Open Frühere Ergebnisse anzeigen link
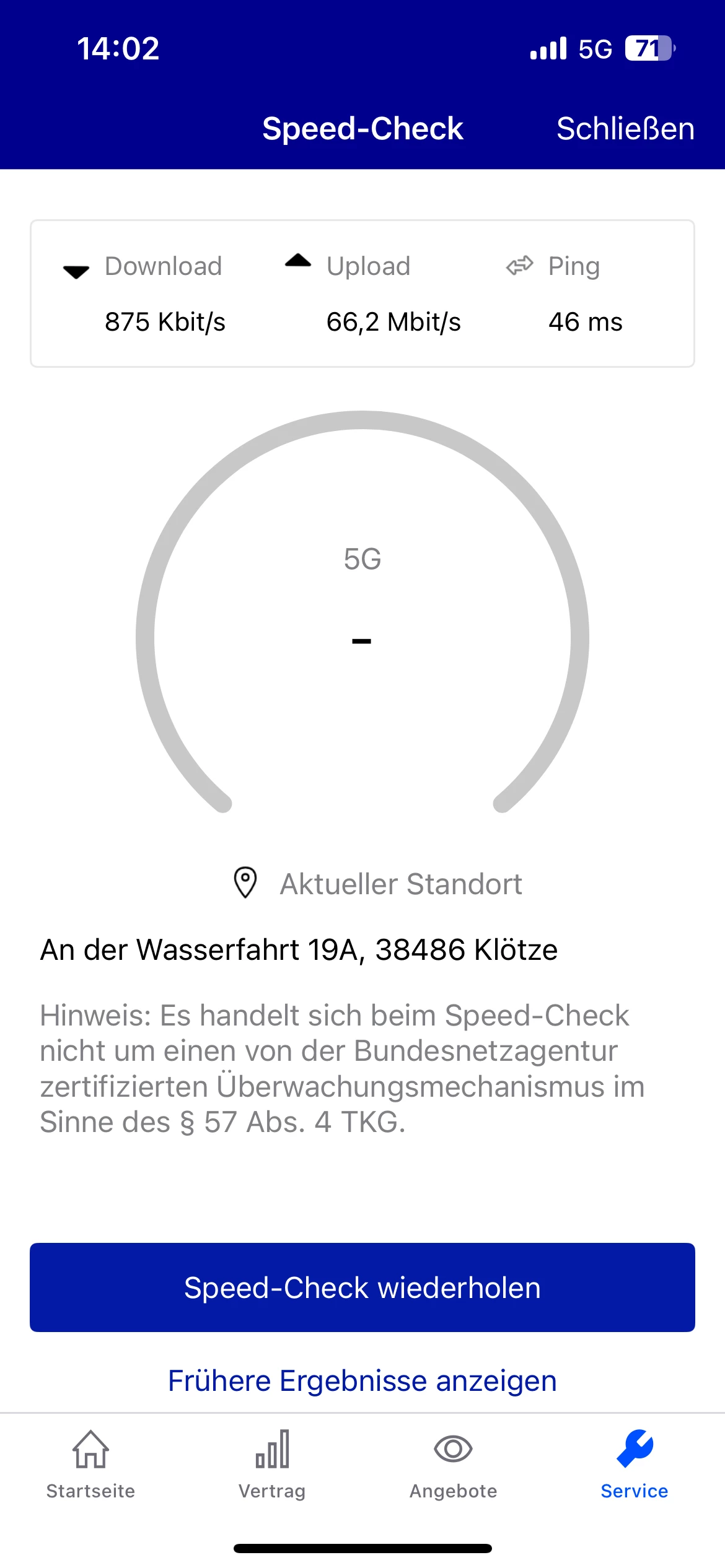Screen dimensions: 725x1568 tap(362, 1381)
